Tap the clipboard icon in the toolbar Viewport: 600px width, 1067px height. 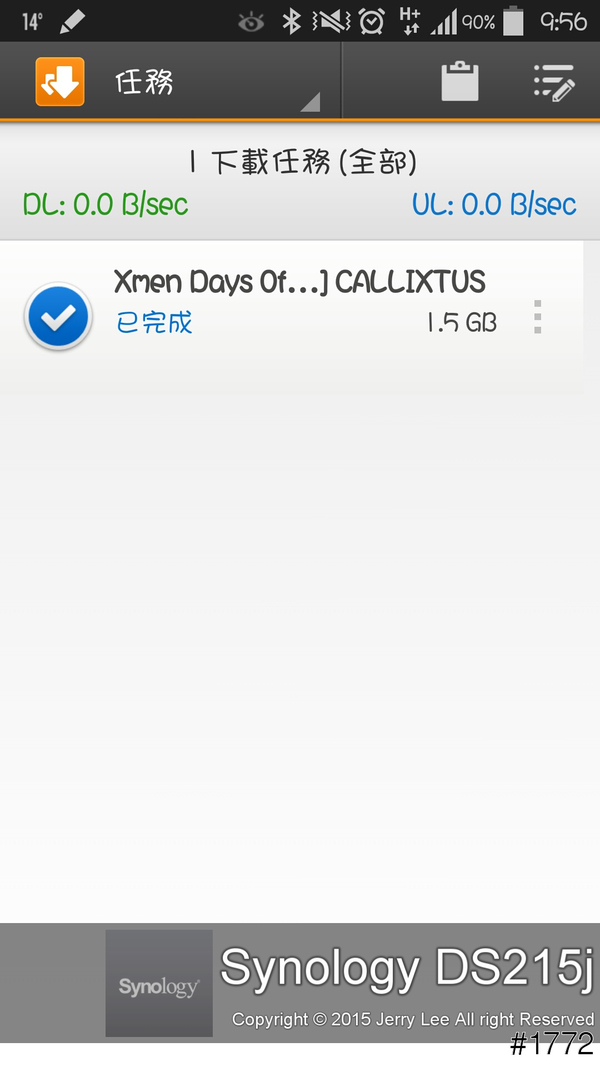pyautogui.click(x=460, y=82)
